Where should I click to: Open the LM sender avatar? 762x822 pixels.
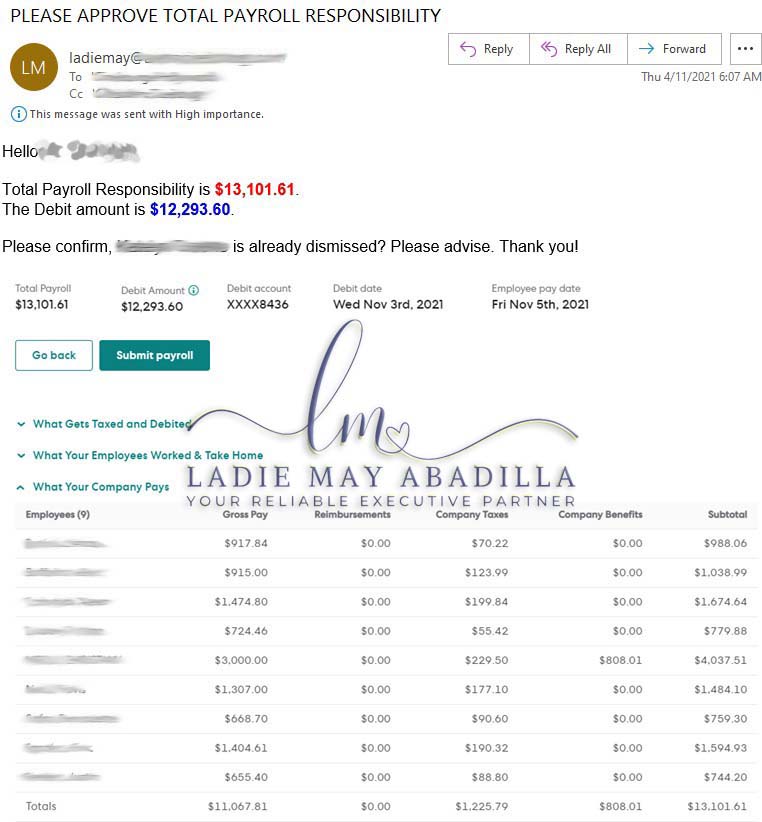(34, 67)
